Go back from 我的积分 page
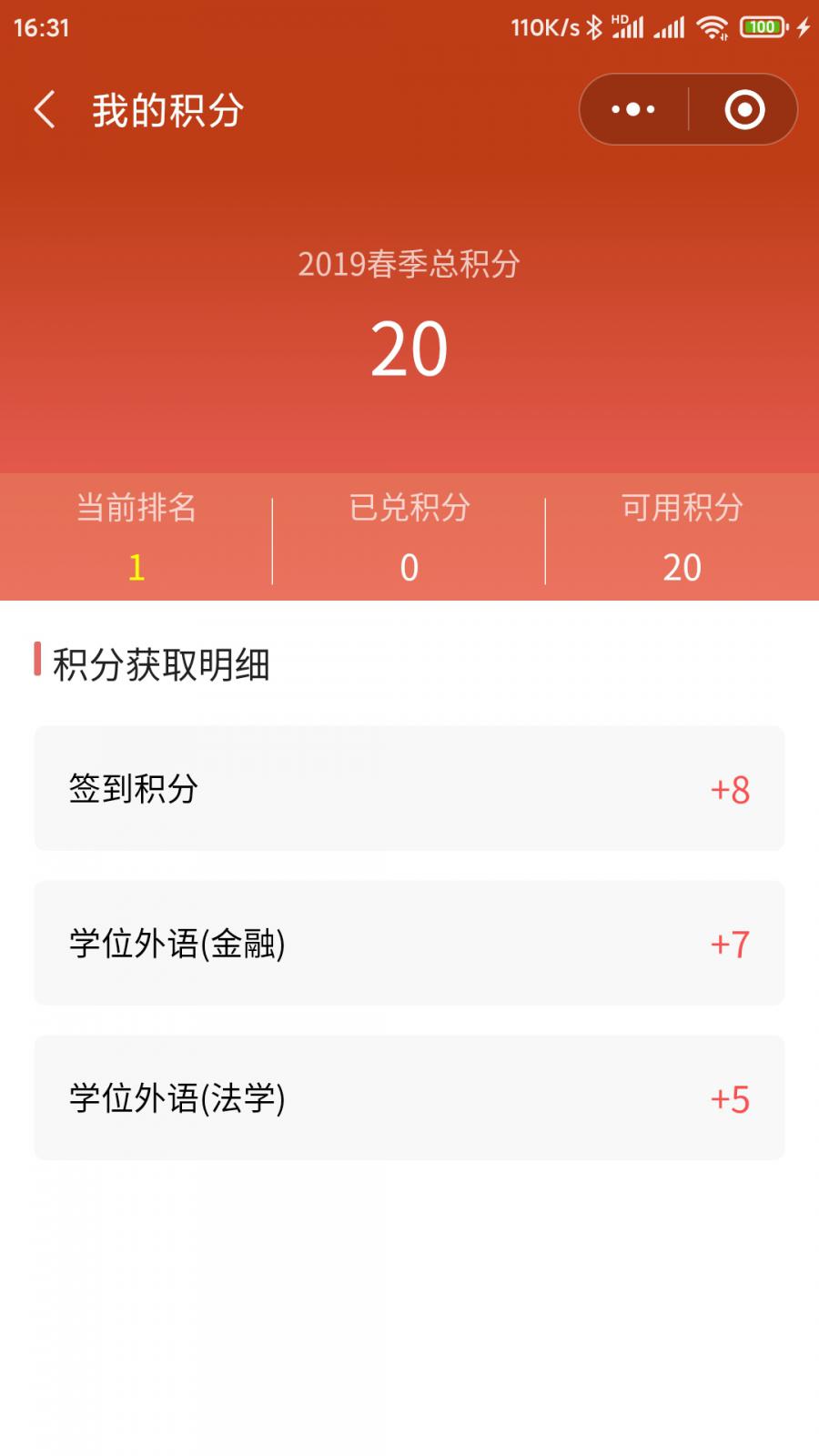Screen dimensions: 819x1456 pyautogui.click(x=45, y=110)
